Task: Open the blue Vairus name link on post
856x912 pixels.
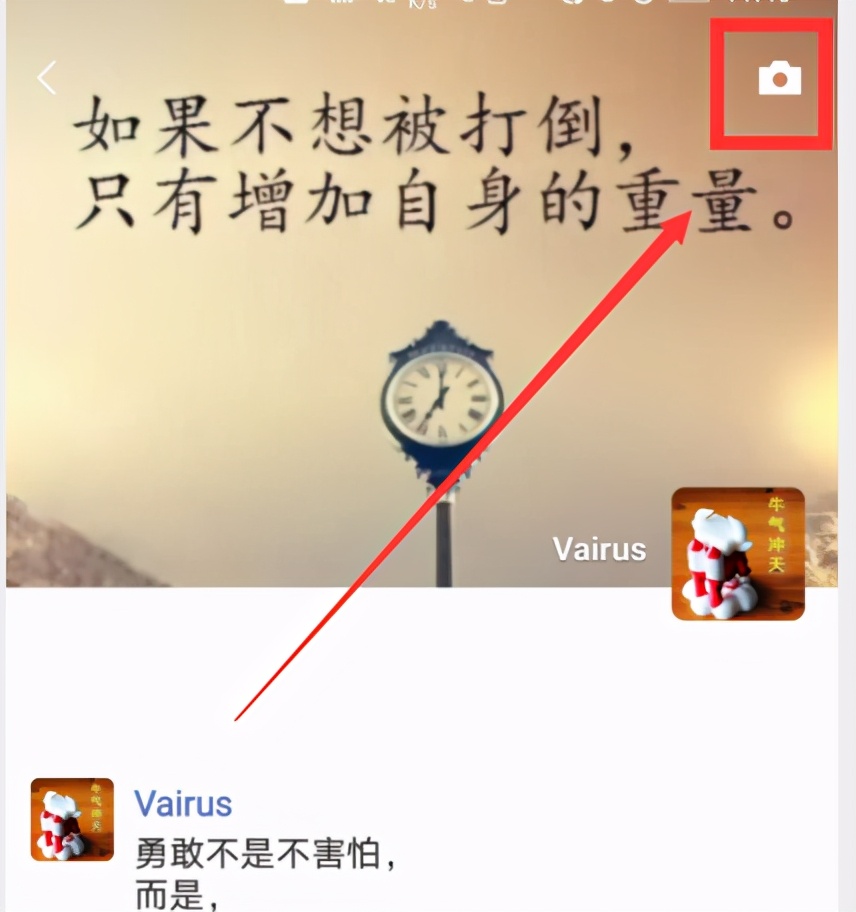Action: 183,804
